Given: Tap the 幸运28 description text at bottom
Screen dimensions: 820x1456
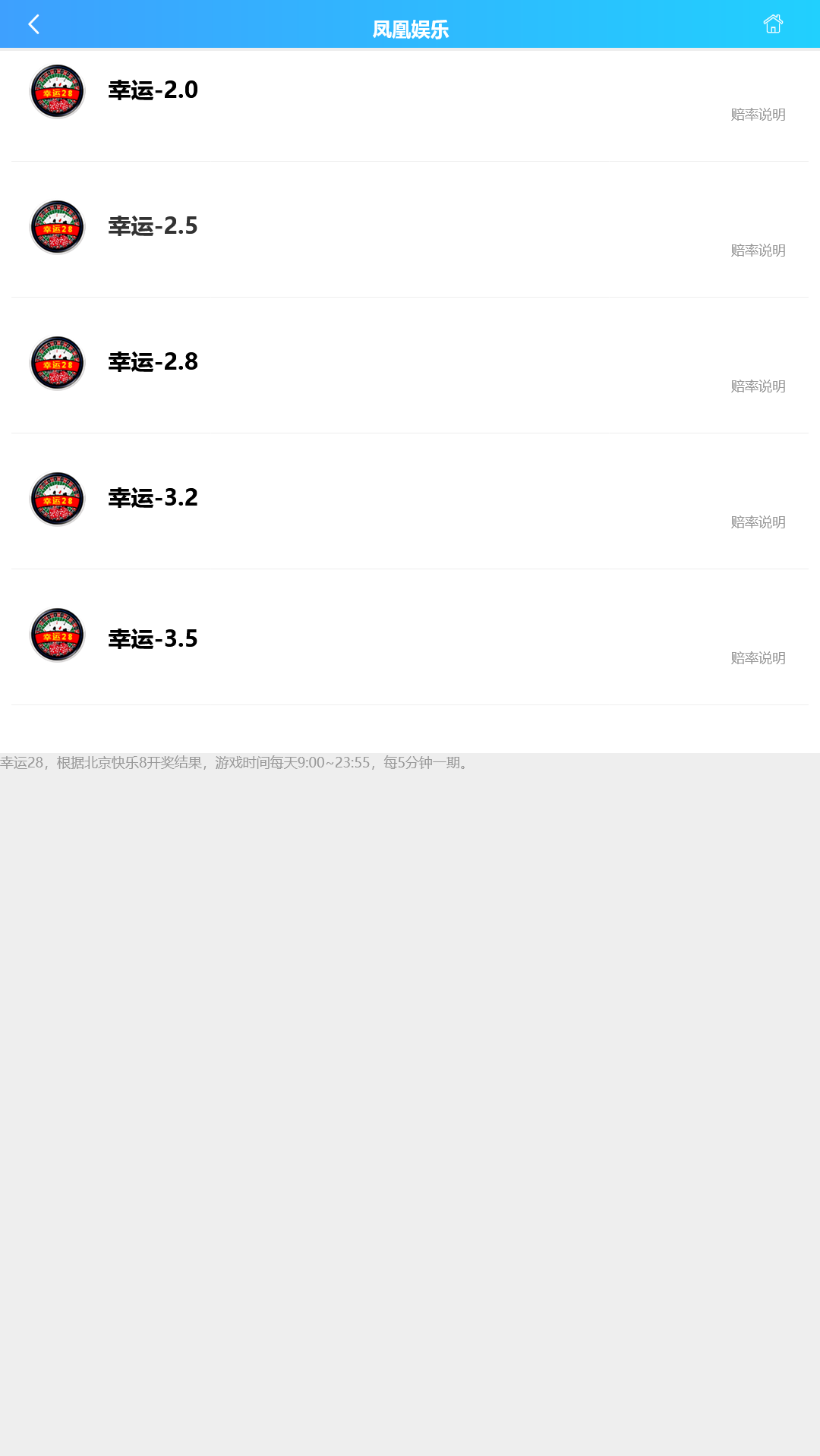Looking at the screenshot, I should tap(234, 764).
